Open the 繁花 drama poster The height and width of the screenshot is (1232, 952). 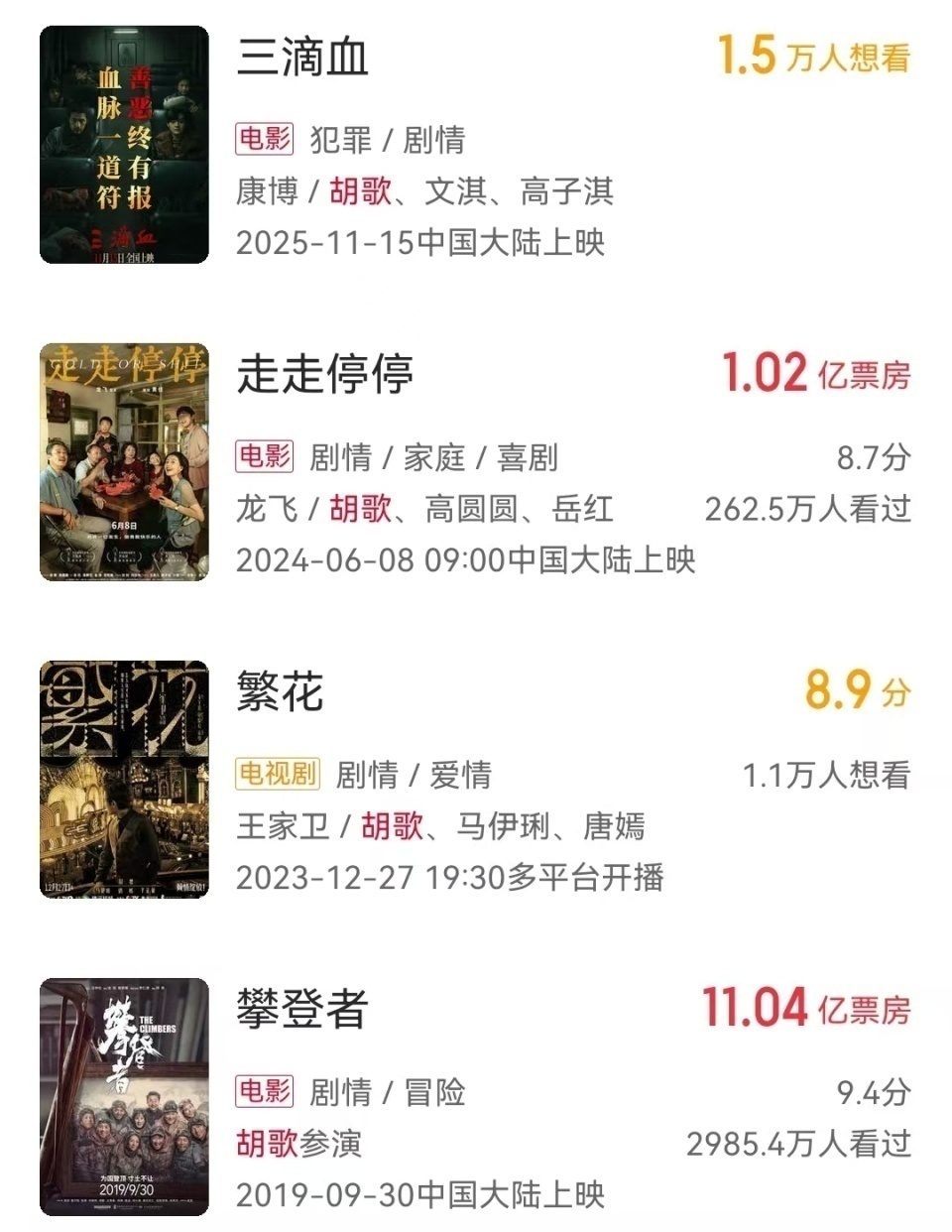[x=124, y=784]
